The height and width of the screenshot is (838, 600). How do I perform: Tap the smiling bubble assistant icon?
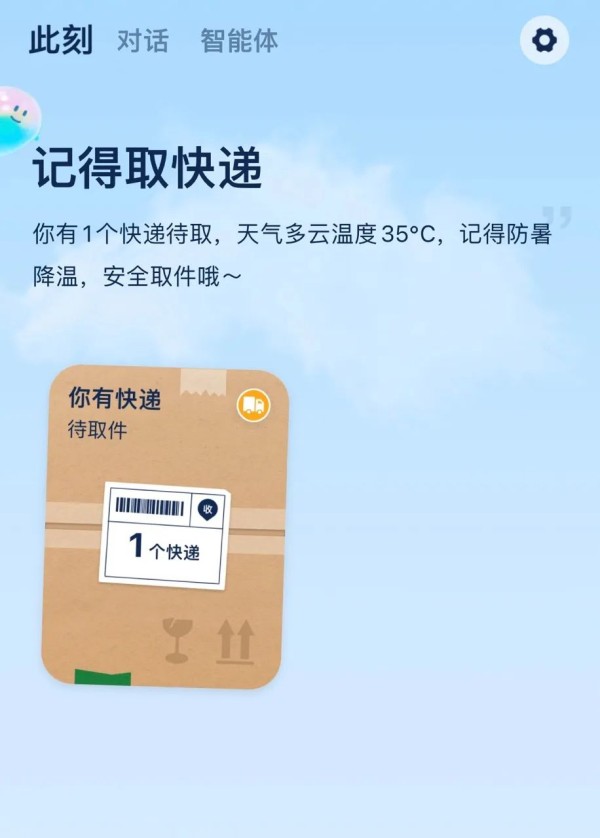15,118
